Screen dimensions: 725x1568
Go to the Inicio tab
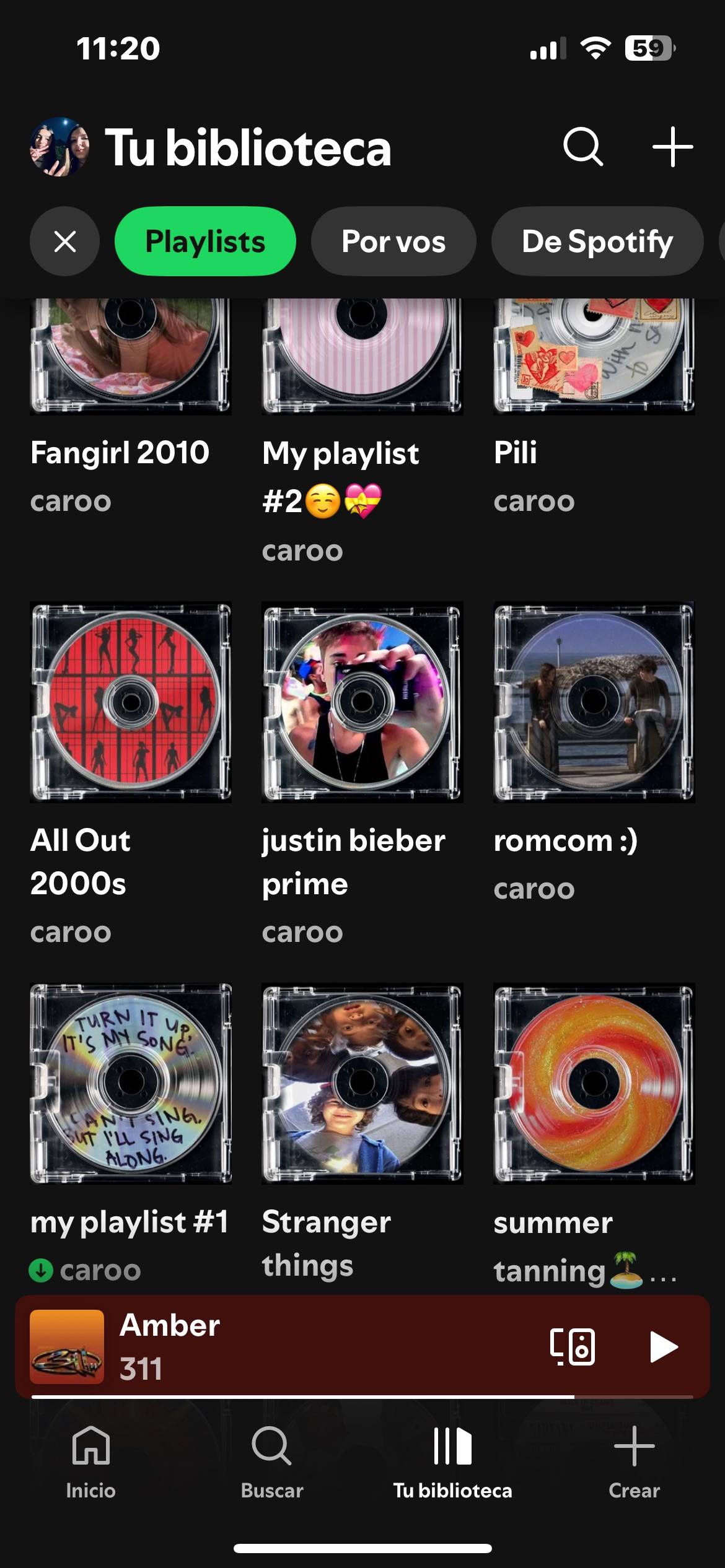(x=91, y=1463)
